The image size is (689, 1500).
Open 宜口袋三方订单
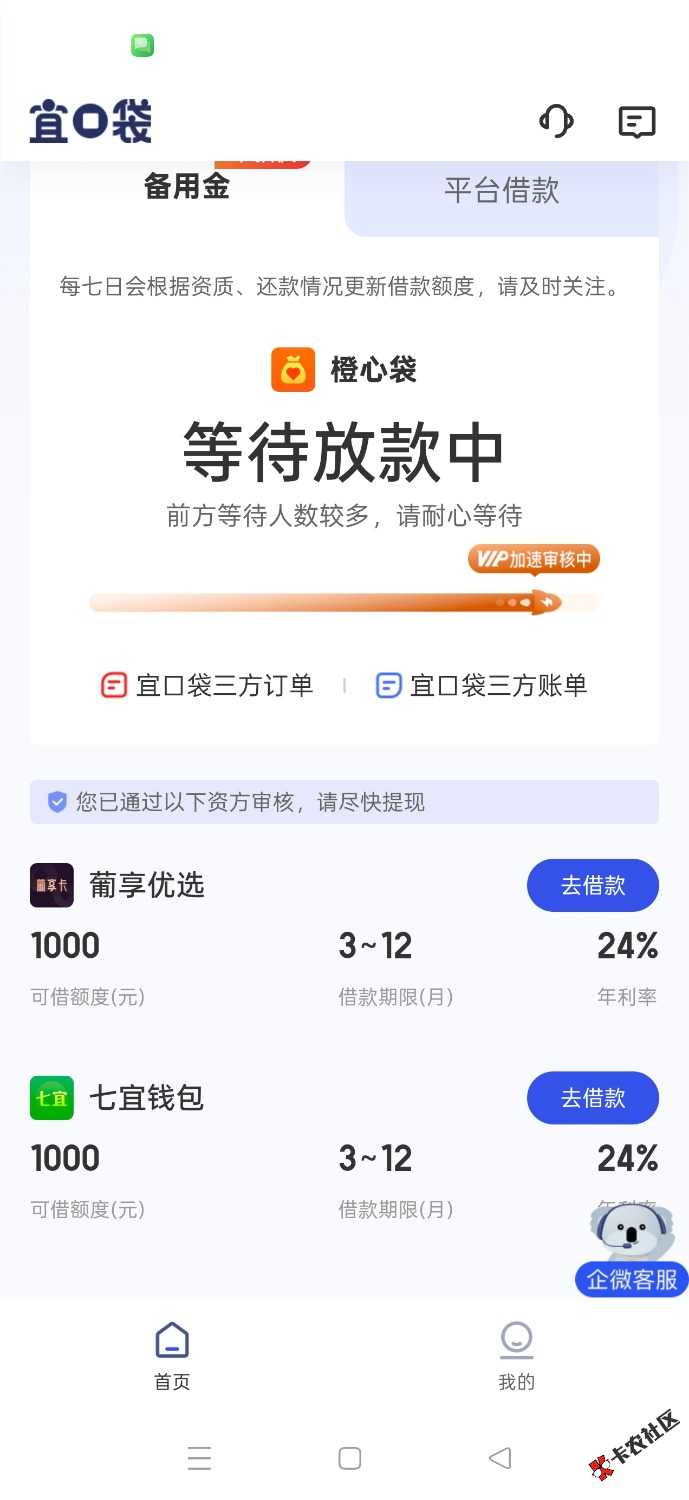coord(207,685)
